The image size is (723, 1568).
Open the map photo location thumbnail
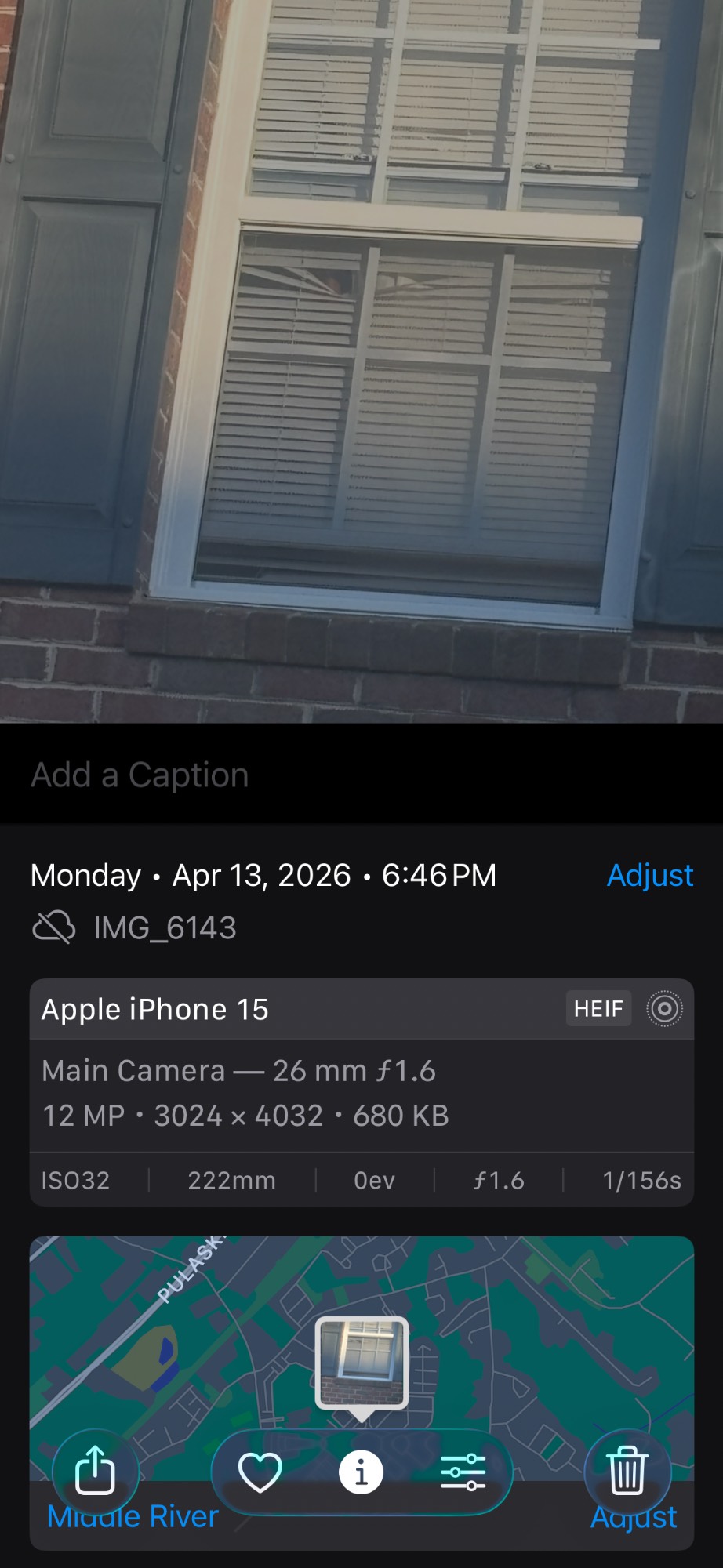[x=361, y=1363]
